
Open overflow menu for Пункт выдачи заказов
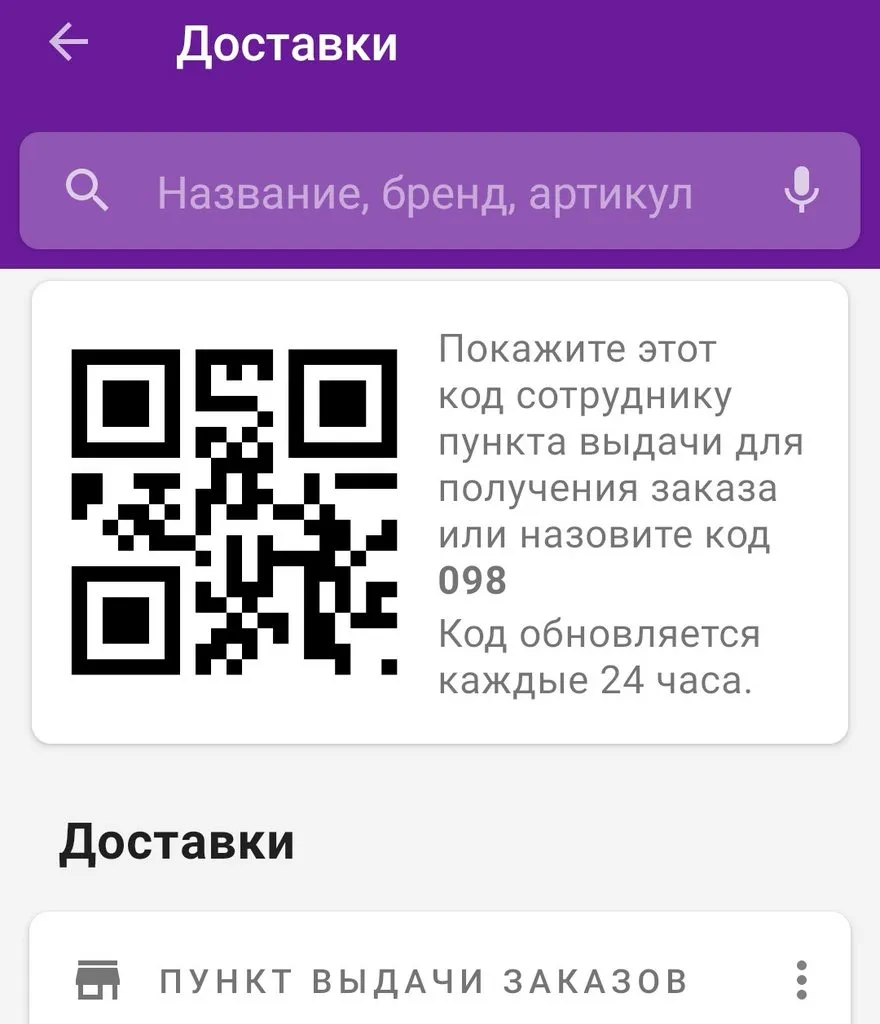click(800, 980)
